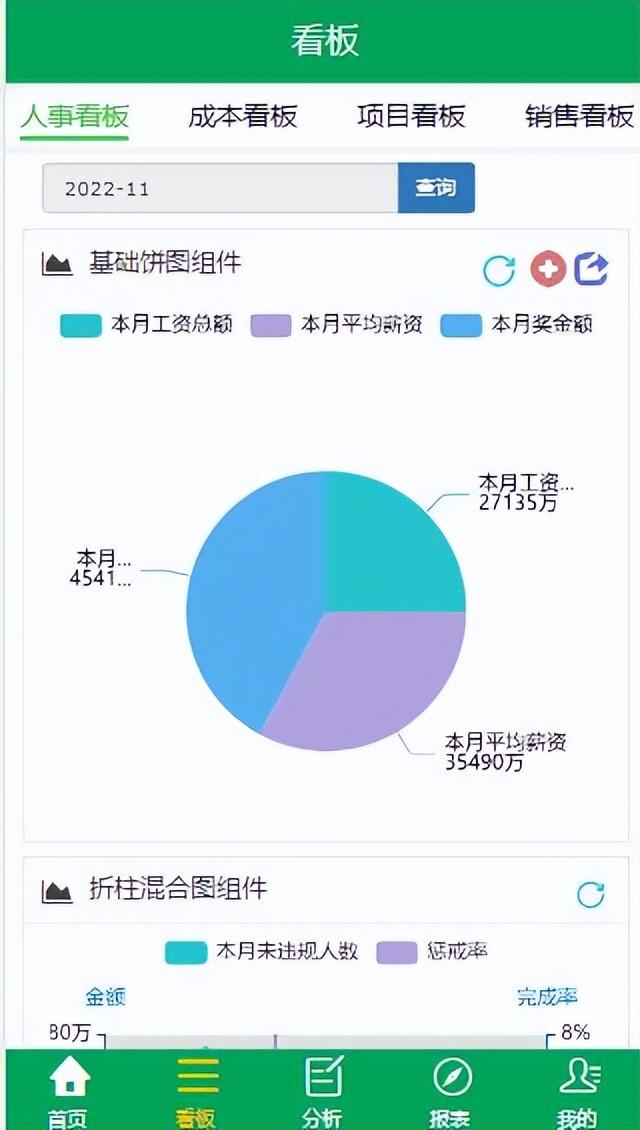Share the 基础饼图组件 chart
This screenshot has width=640, height=1130.
pyautogui.click(x=592, y=270)
